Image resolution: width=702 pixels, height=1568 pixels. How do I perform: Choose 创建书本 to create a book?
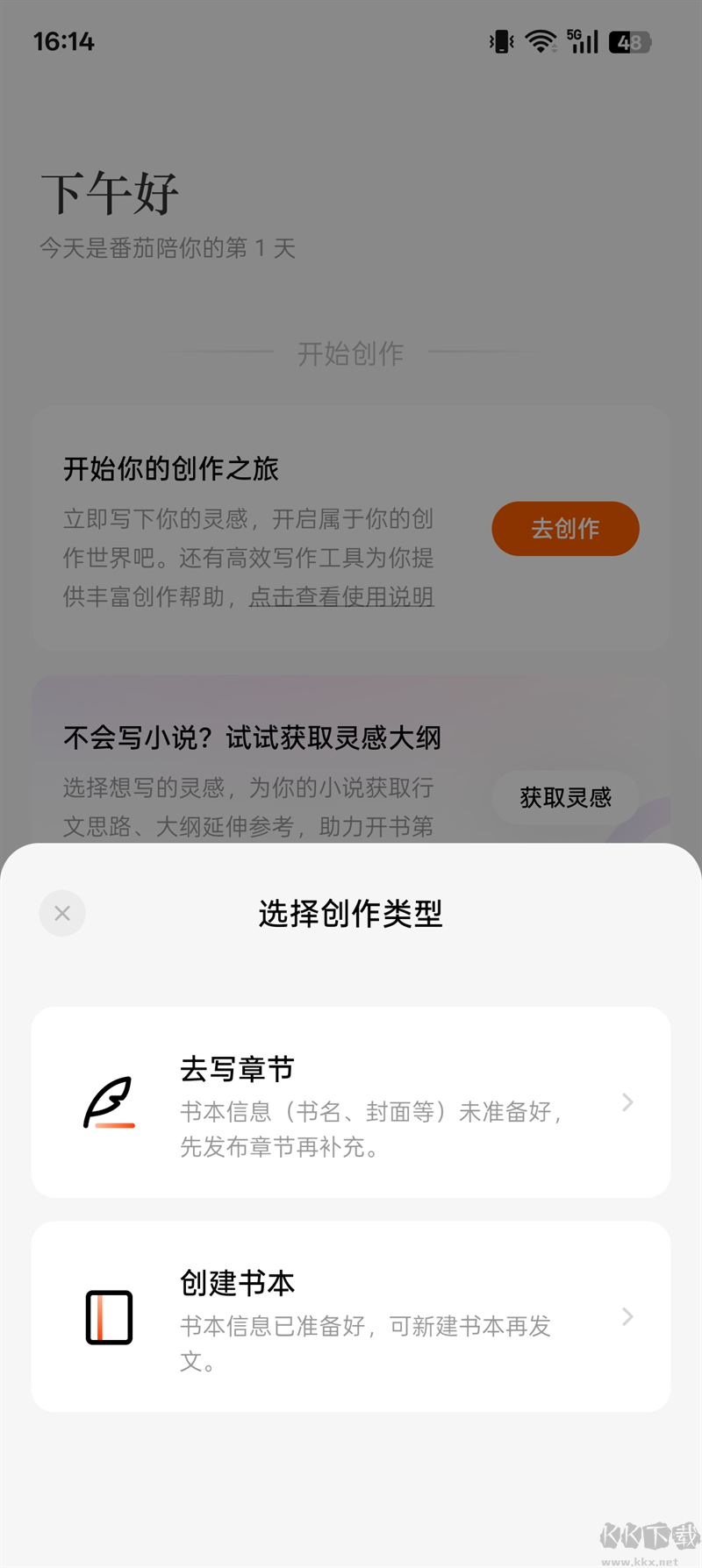point(351,1316)
